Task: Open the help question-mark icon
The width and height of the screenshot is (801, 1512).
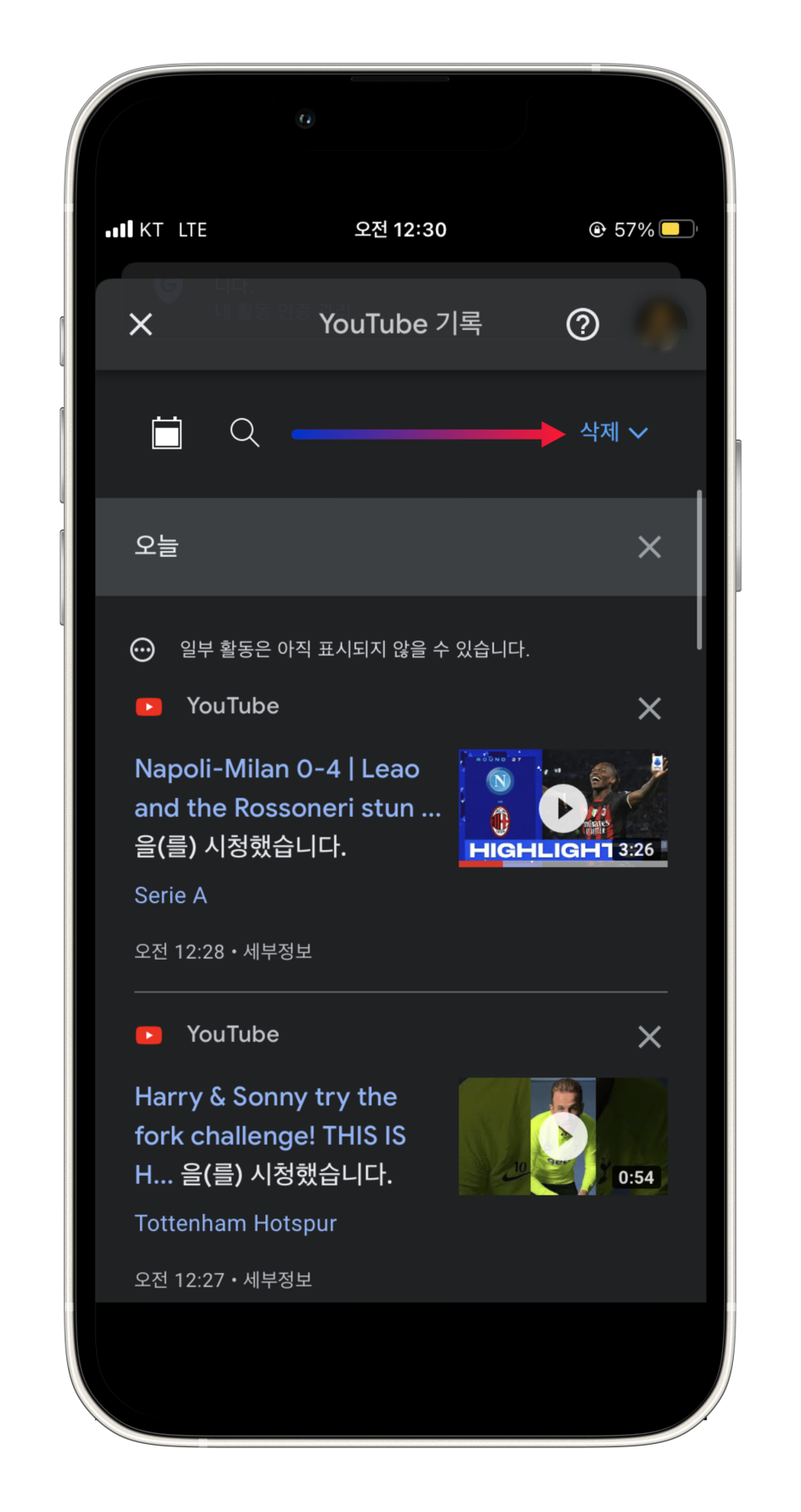Action: point(582,324)
